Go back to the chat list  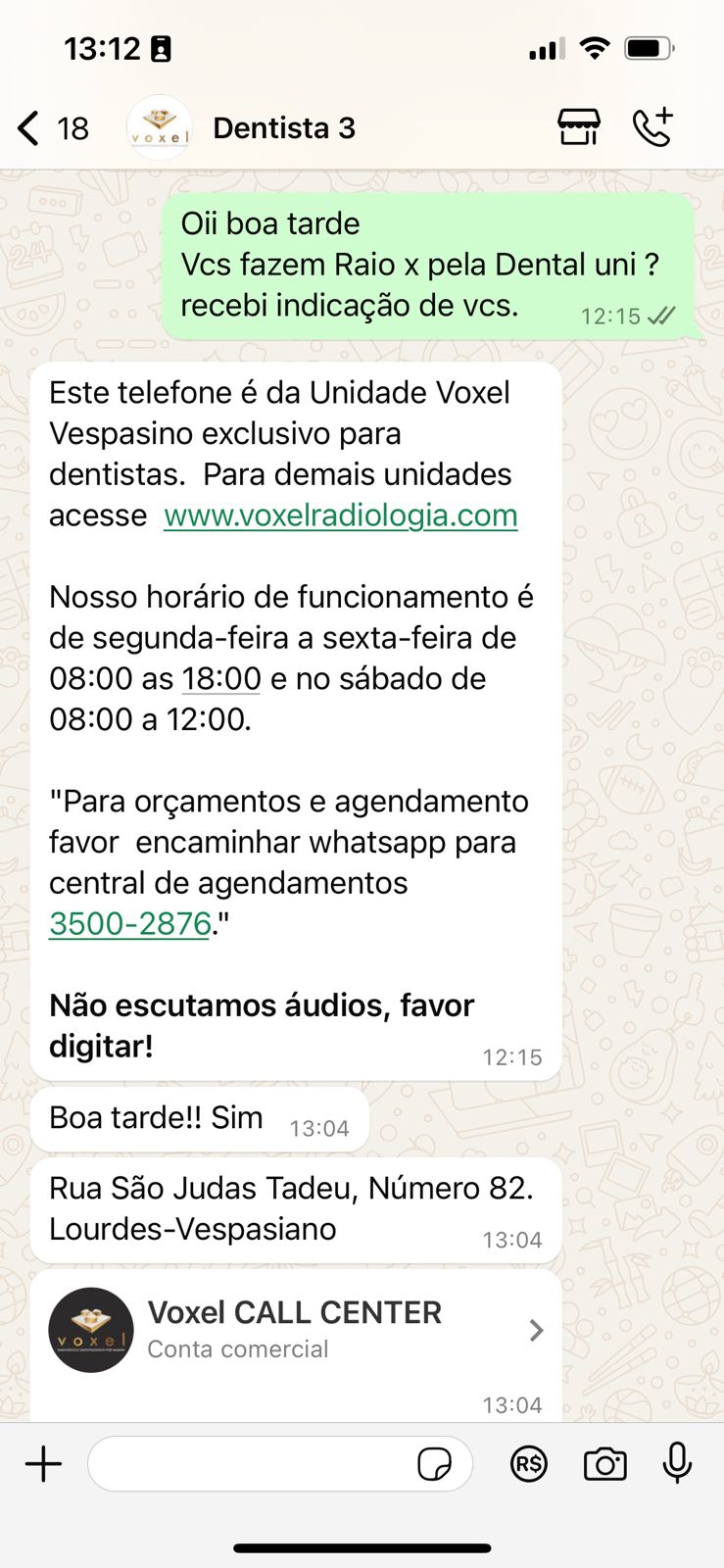29,128
